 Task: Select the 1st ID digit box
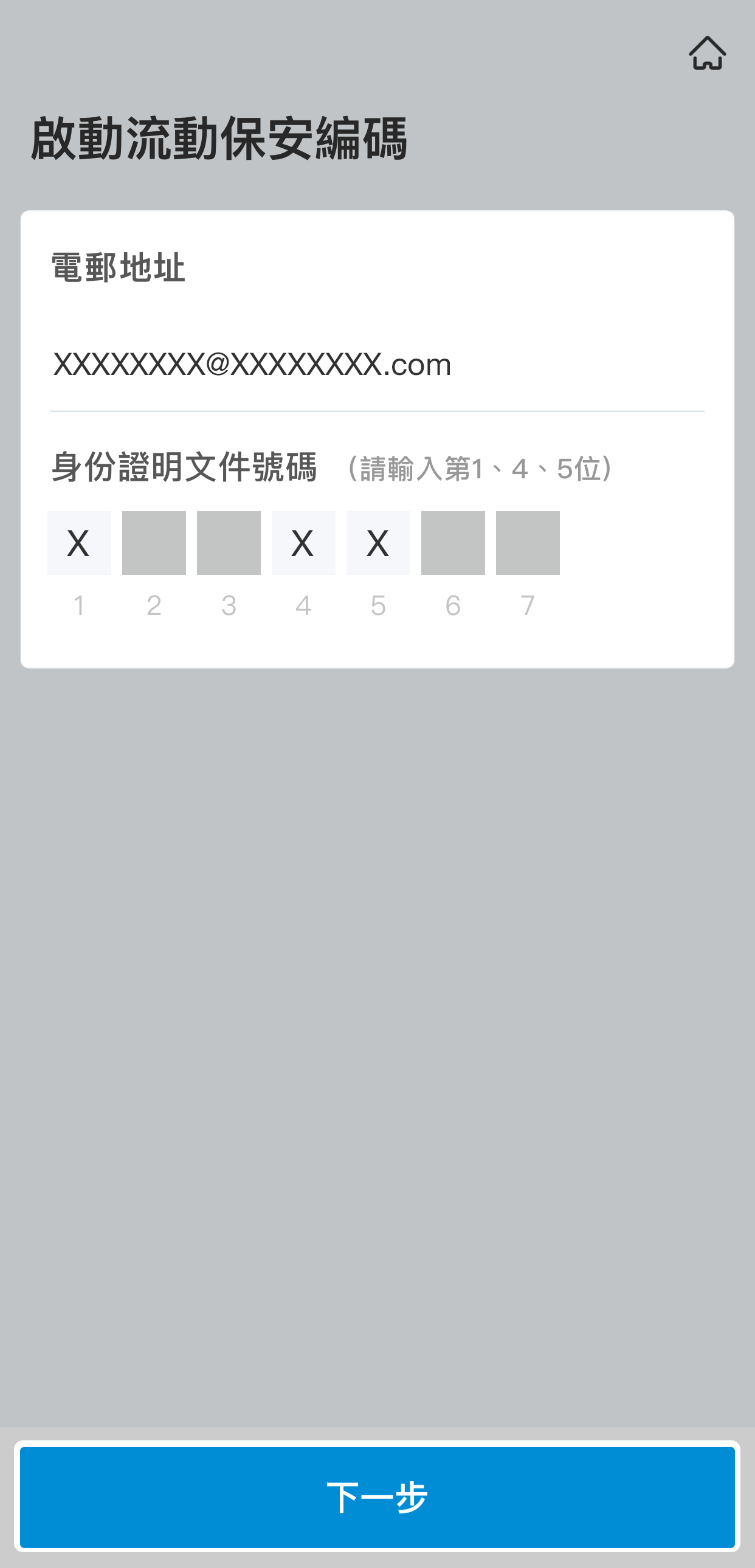click(79, 543)
